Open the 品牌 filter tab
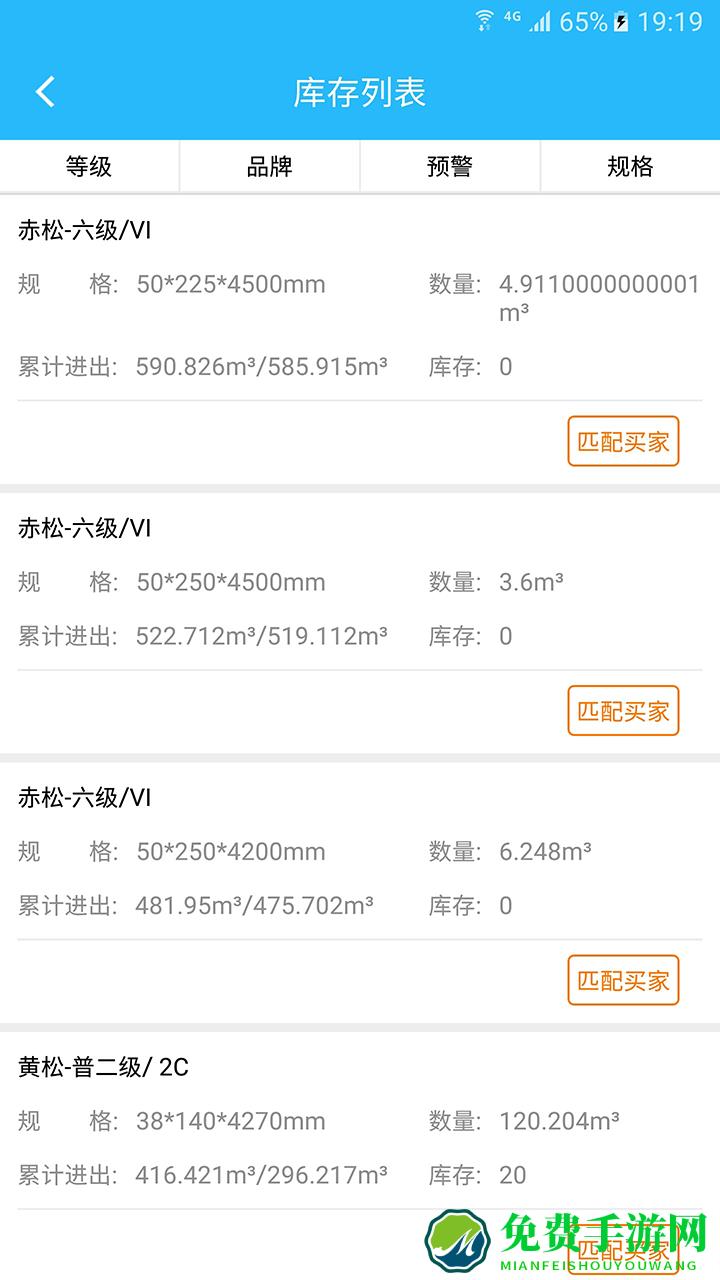 coord(270,167)
